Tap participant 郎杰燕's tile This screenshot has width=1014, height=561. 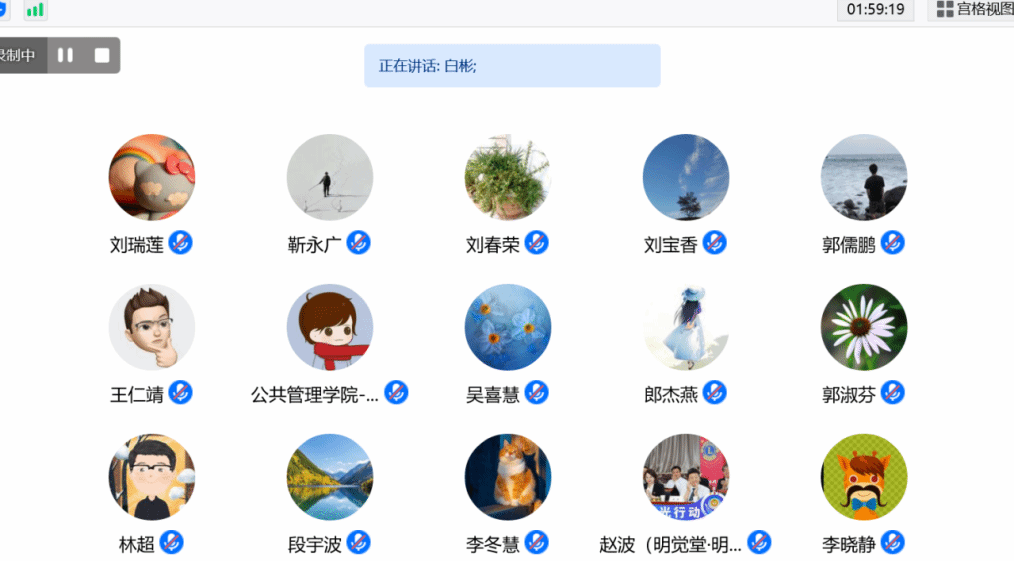[x=685, y=327]
